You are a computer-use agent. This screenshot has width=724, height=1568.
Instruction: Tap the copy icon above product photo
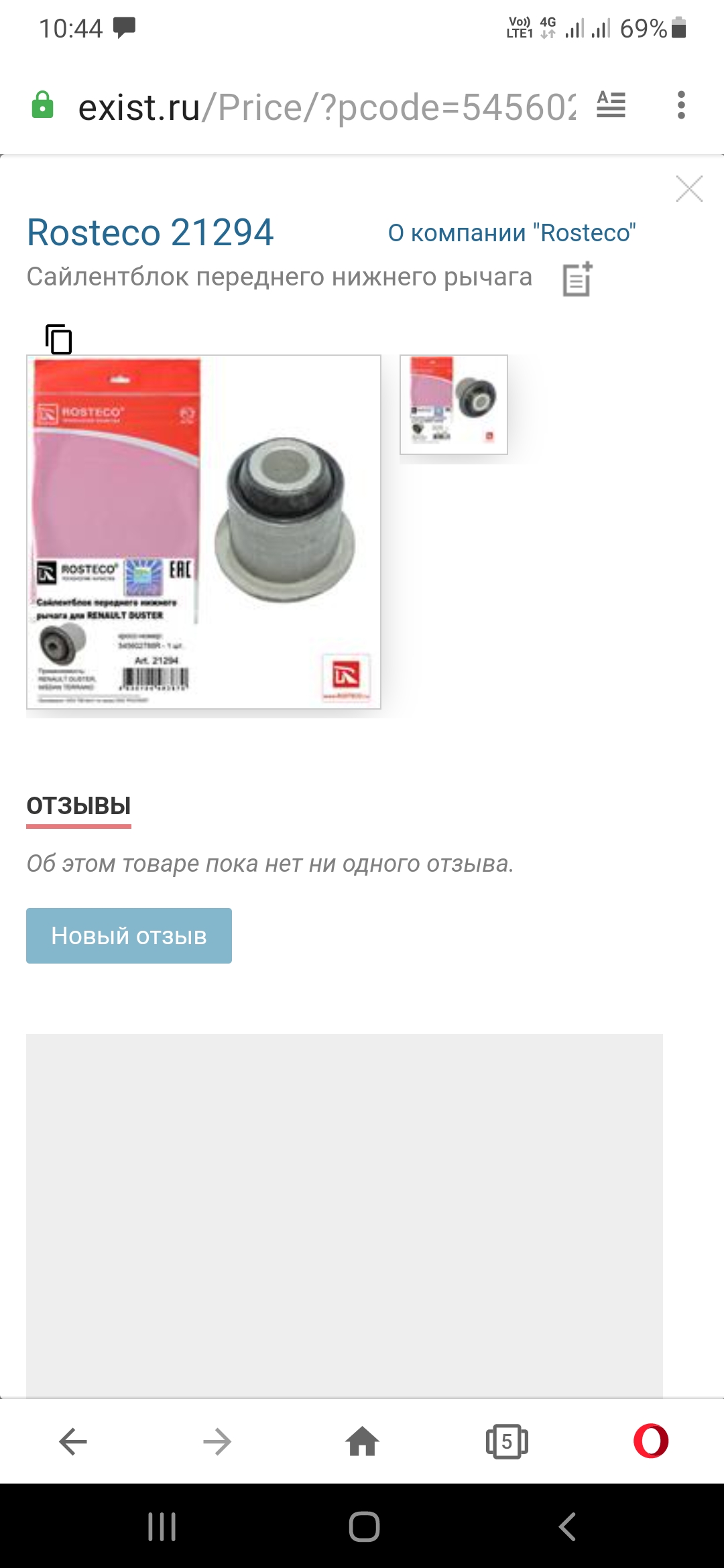tap(59, 338)
